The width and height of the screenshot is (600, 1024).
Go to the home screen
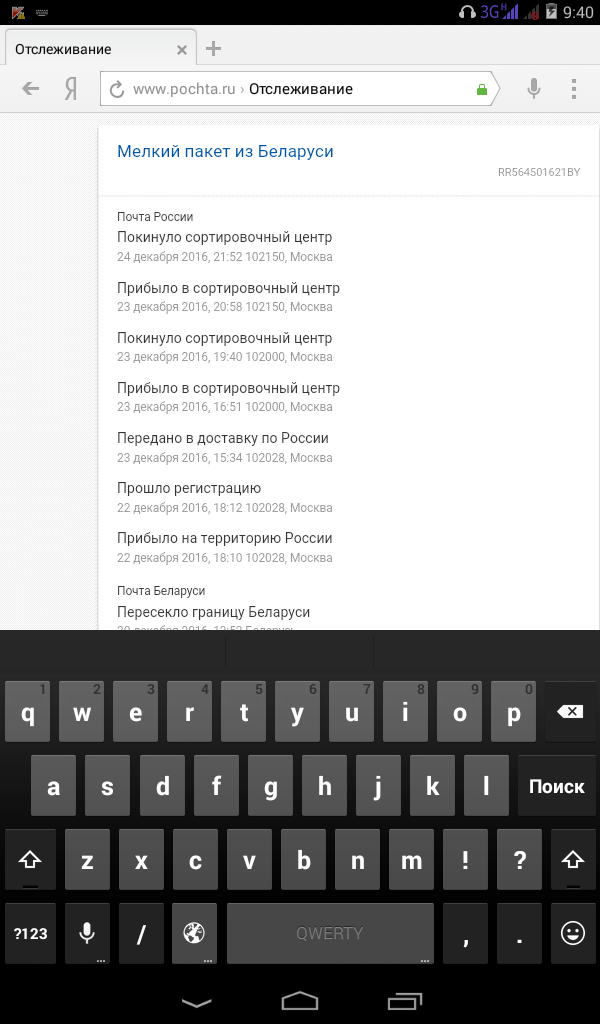pos(300,1000)
